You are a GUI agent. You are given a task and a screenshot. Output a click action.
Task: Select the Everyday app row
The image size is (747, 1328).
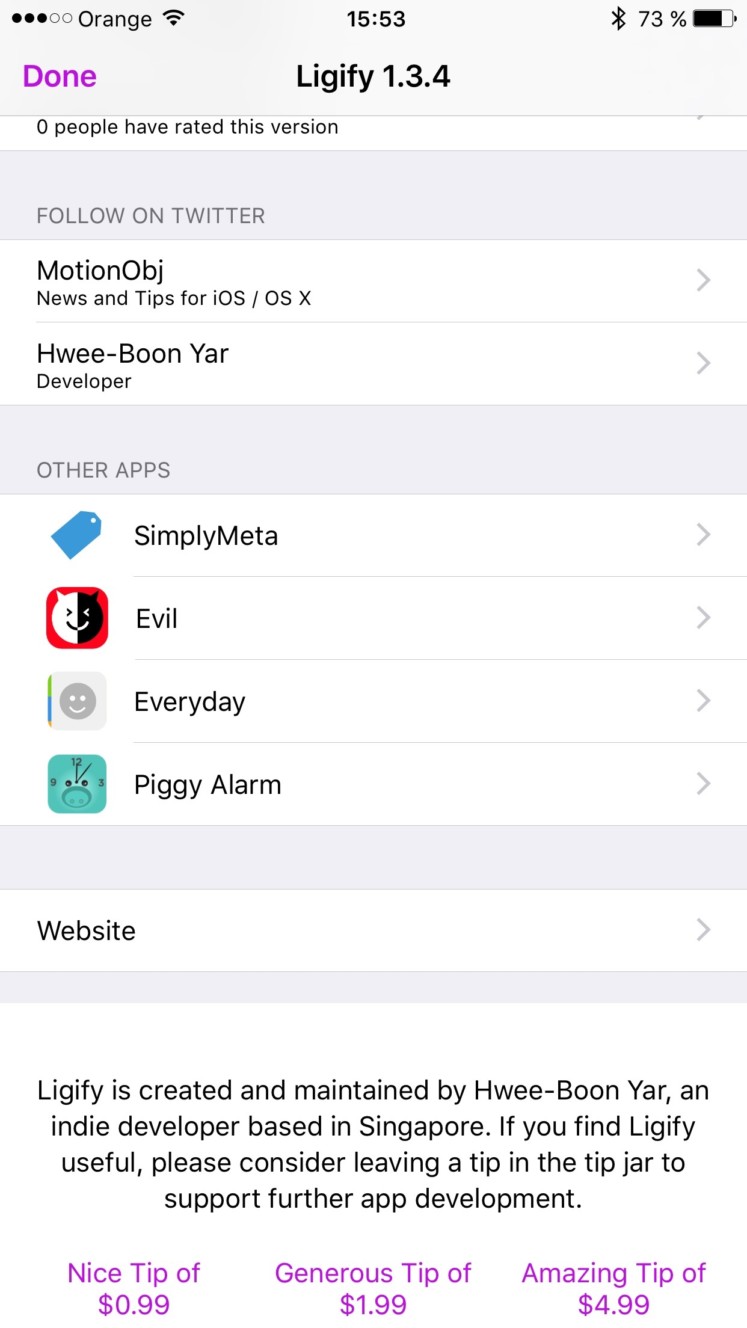(373, 701)
